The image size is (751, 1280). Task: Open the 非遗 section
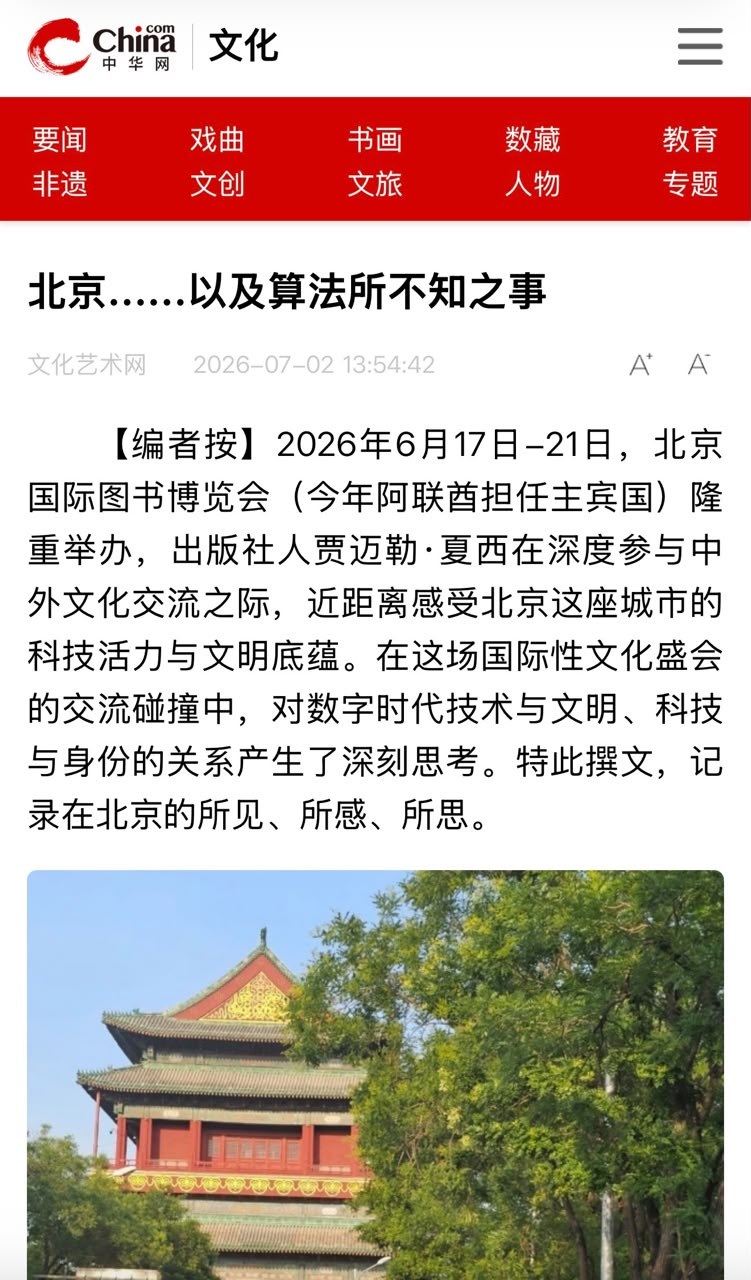tap(60, 184)
